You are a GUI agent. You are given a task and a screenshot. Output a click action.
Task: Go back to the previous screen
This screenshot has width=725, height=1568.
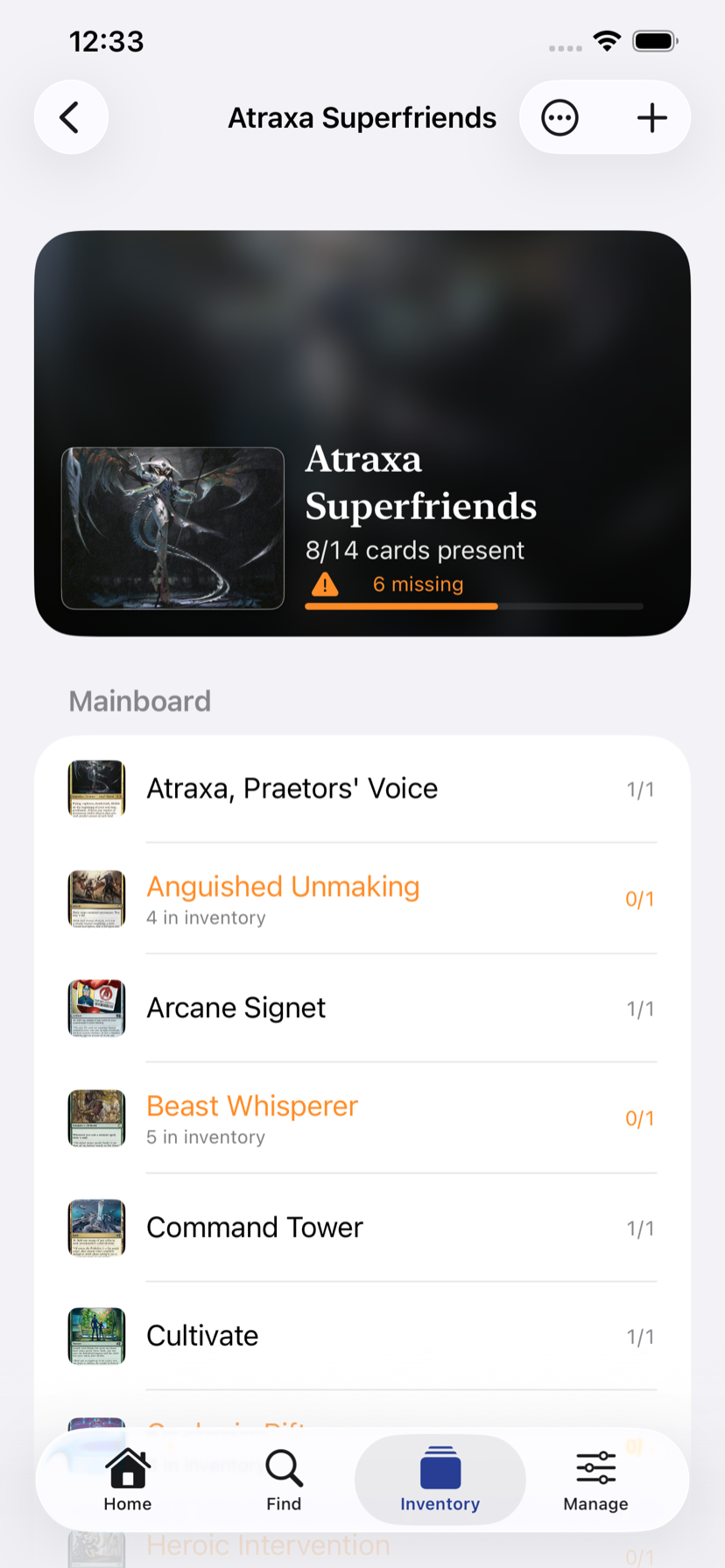71,117
